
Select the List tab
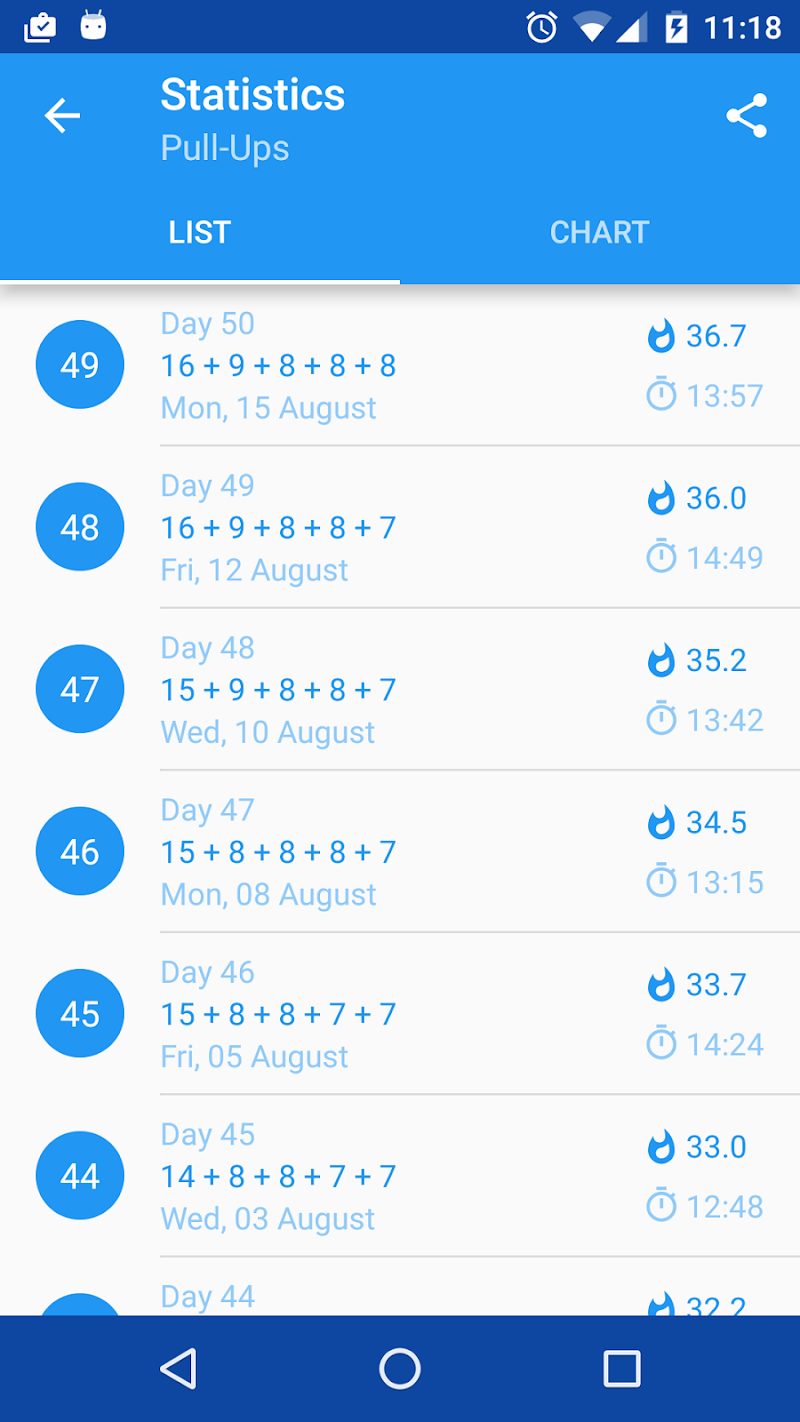click(200, 233)
